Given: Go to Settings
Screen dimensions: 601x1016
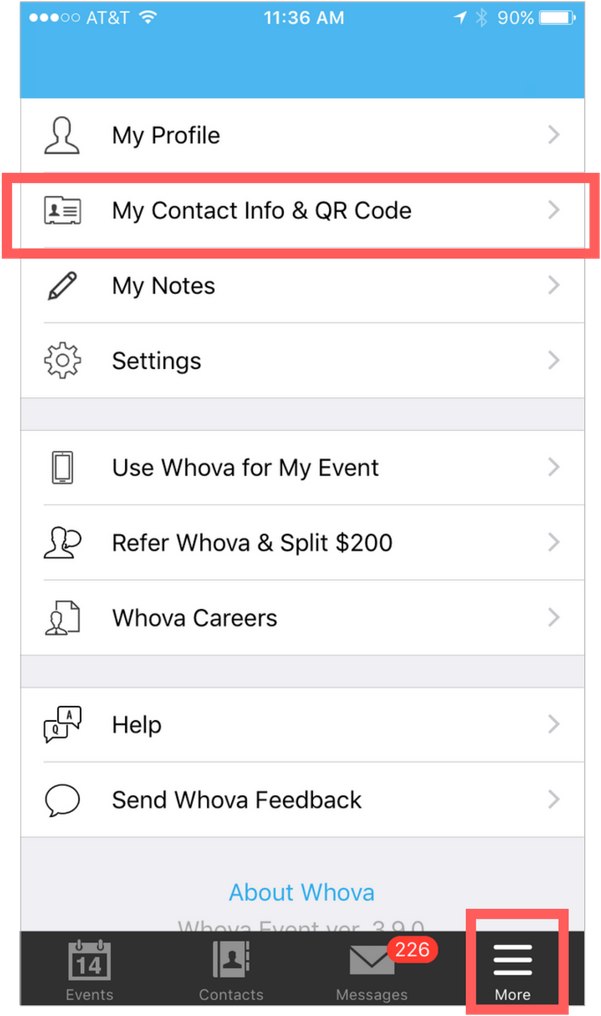Looking at the screenshot, I should pos(300,361).
